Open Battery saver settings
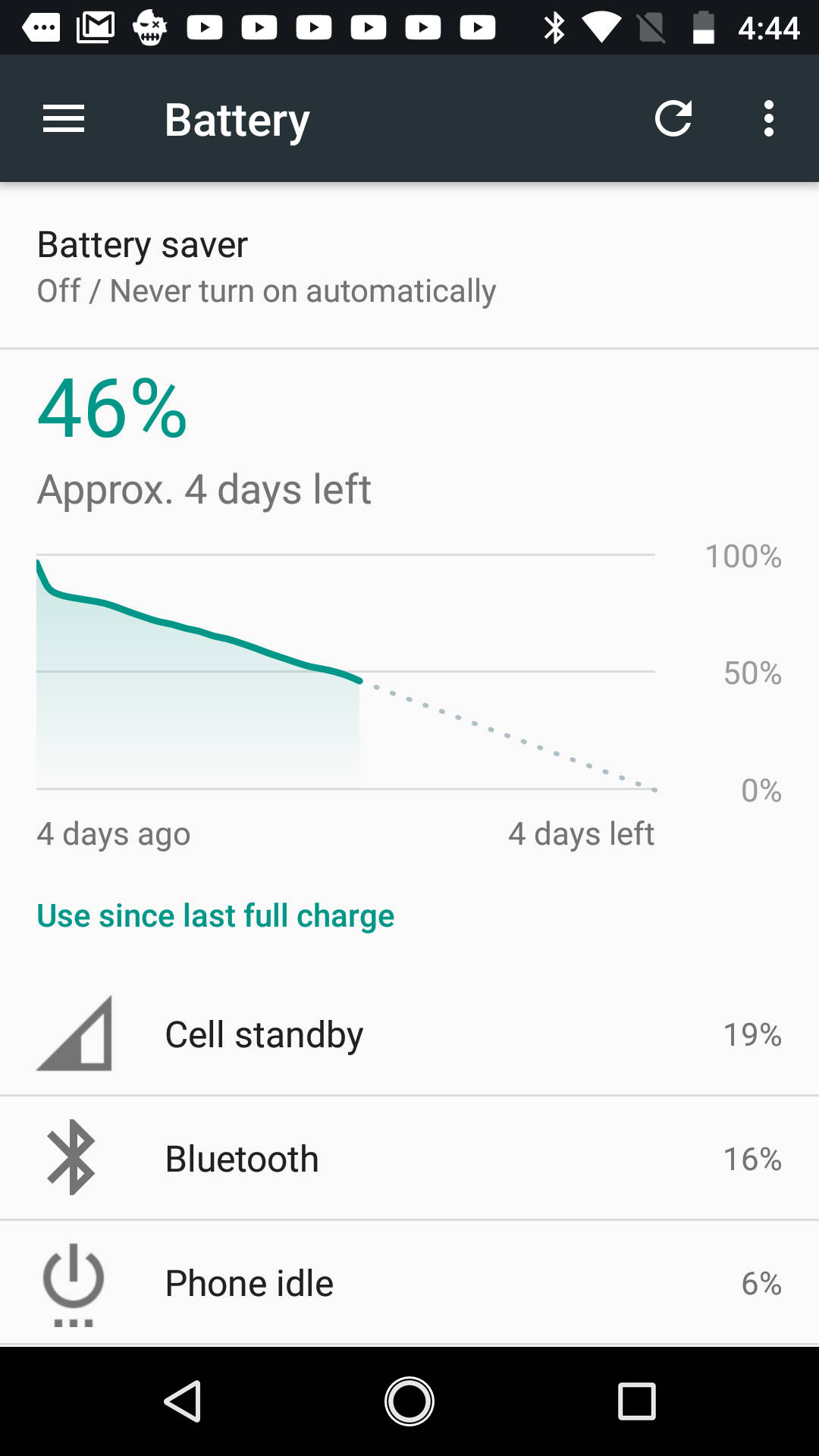The image size is (819, 1456). (x=142, y=244)
